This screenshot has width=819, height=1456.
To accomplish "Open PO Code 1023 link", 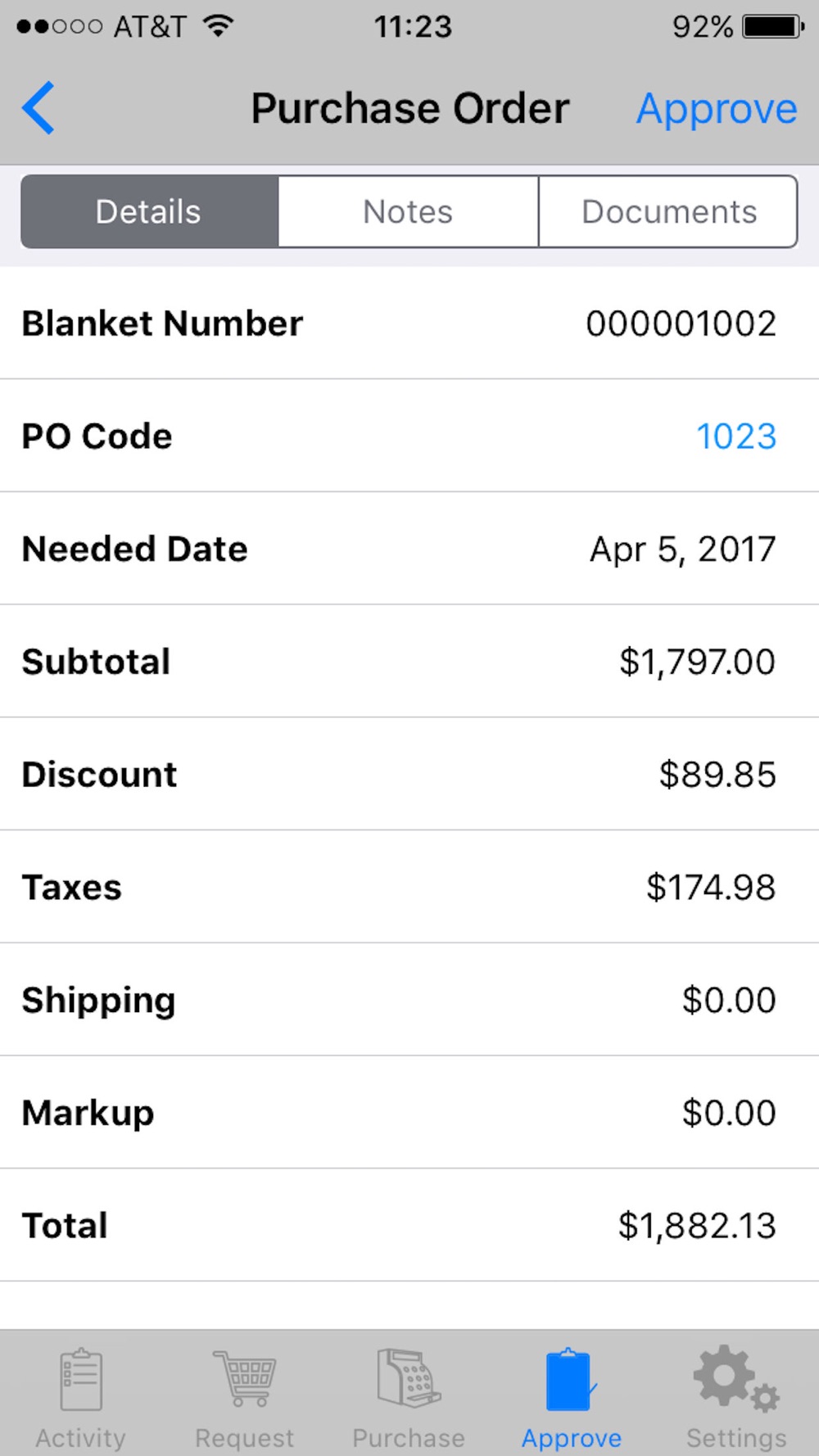I will pyautogui.click(x=736, y=436).
